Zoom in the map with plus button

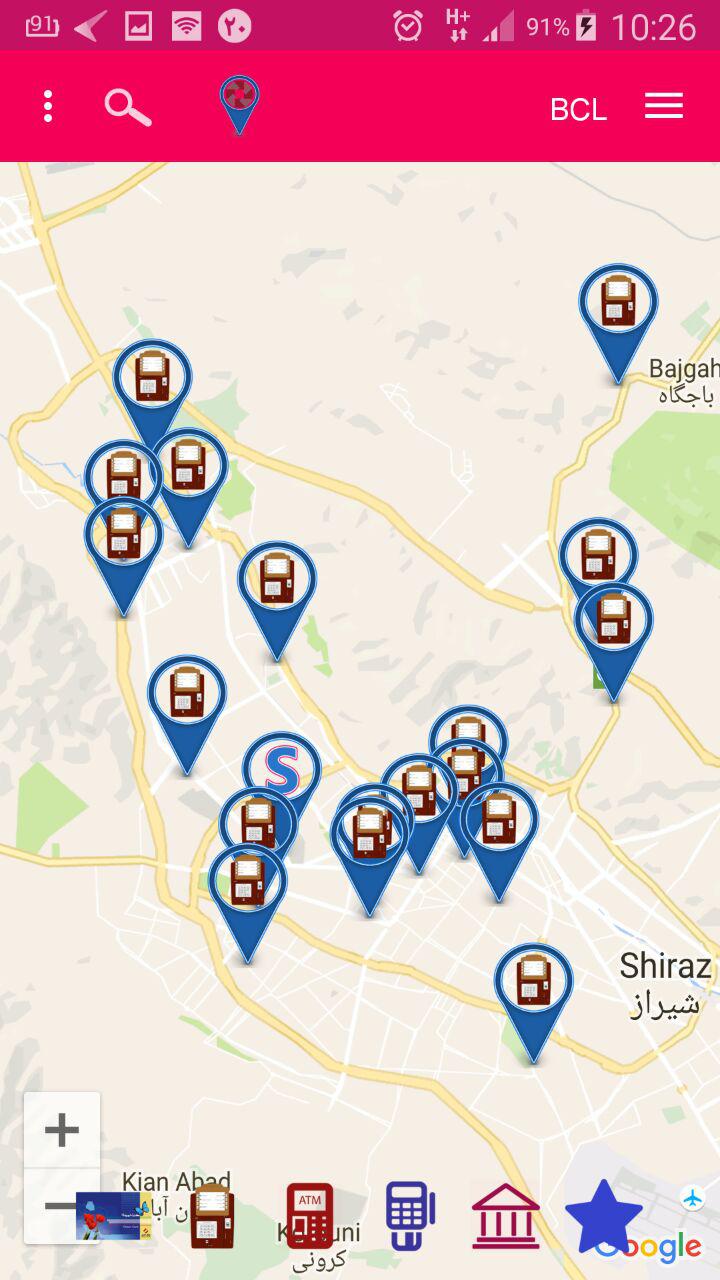pyautogui.click(x=62, y=1130)
